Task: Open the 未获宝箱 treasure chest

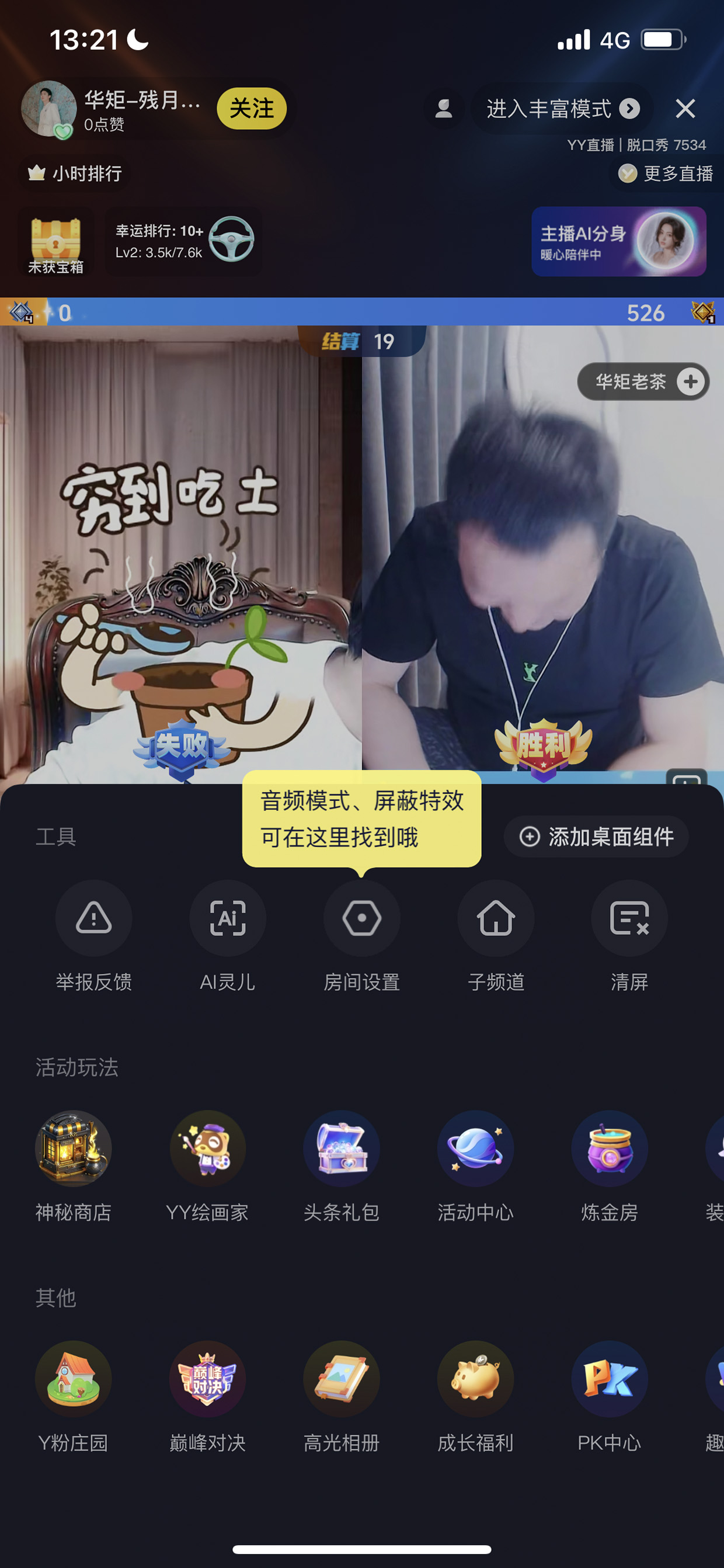Action: tap(55, 245)
